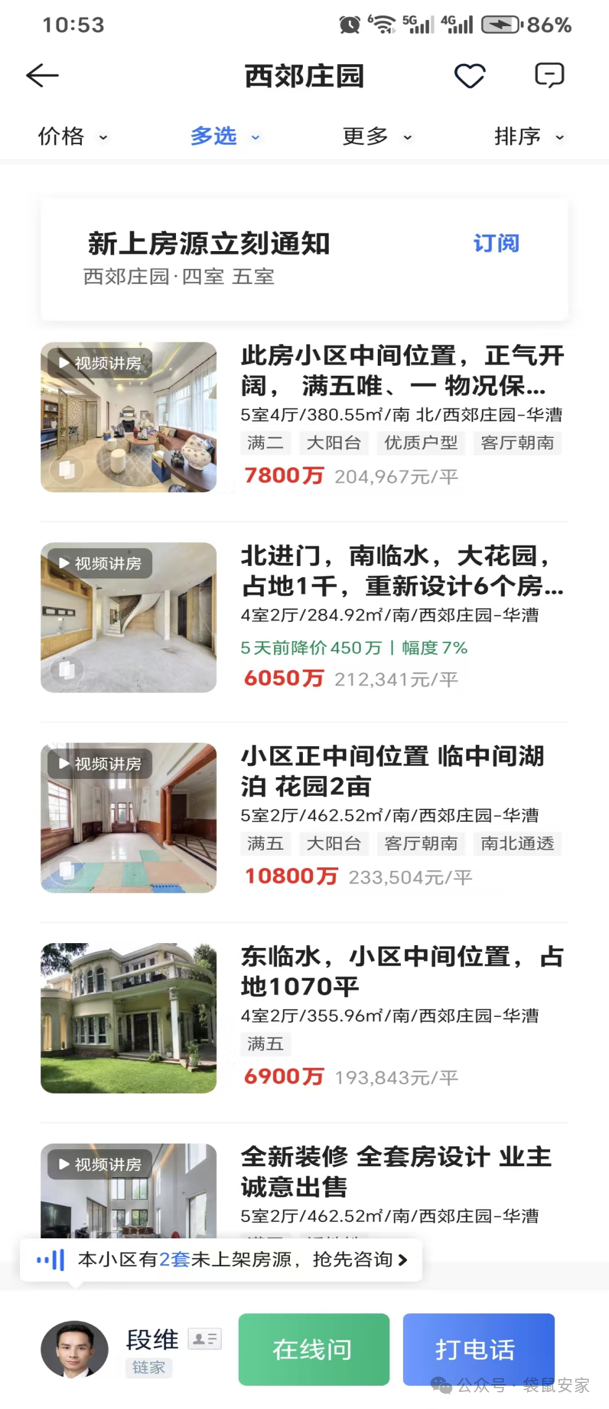This screenshot has height=1409, width=609.
Task: Open the messages chat bubble icon
Action: click(x=549, y=76)
